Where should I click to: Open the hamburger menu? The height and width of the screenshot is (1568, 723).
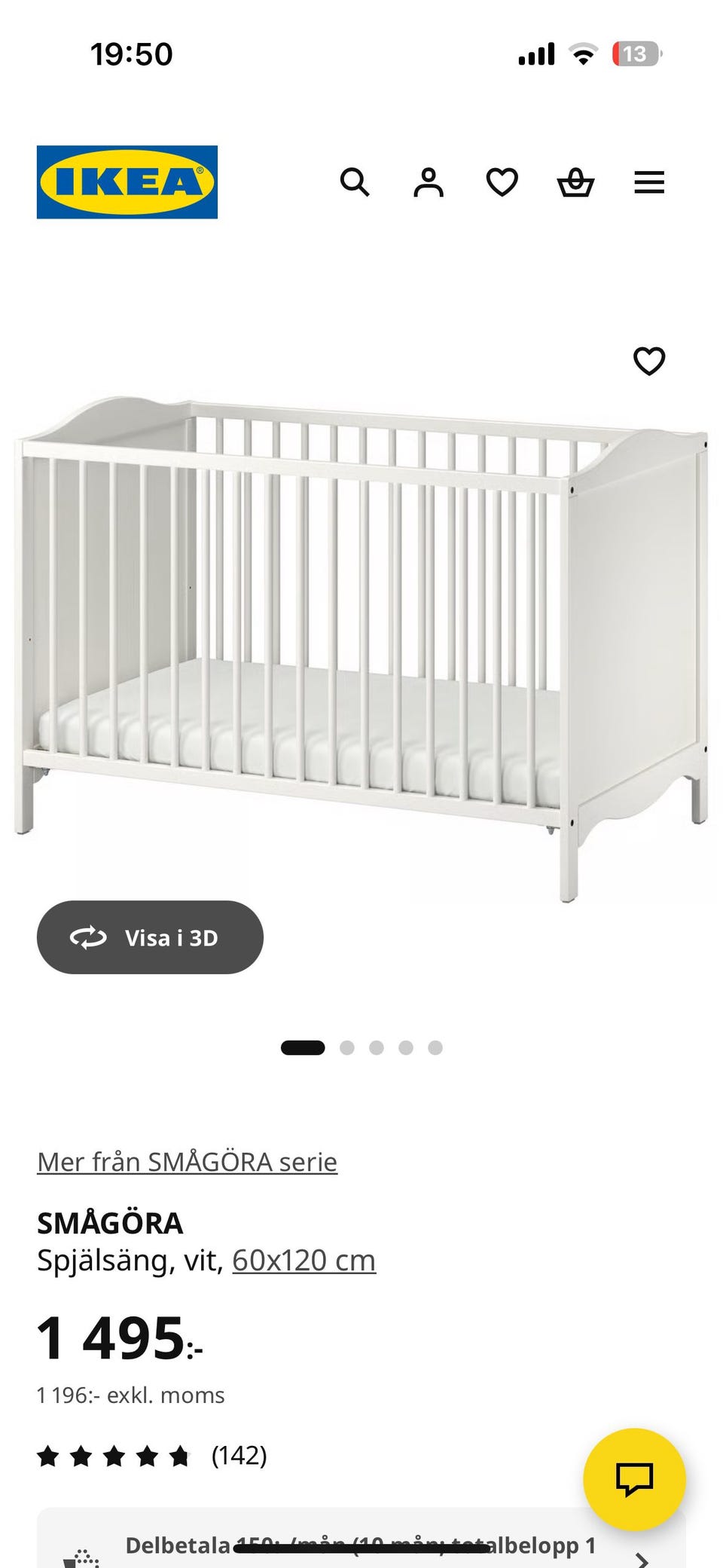click(649, 182)
